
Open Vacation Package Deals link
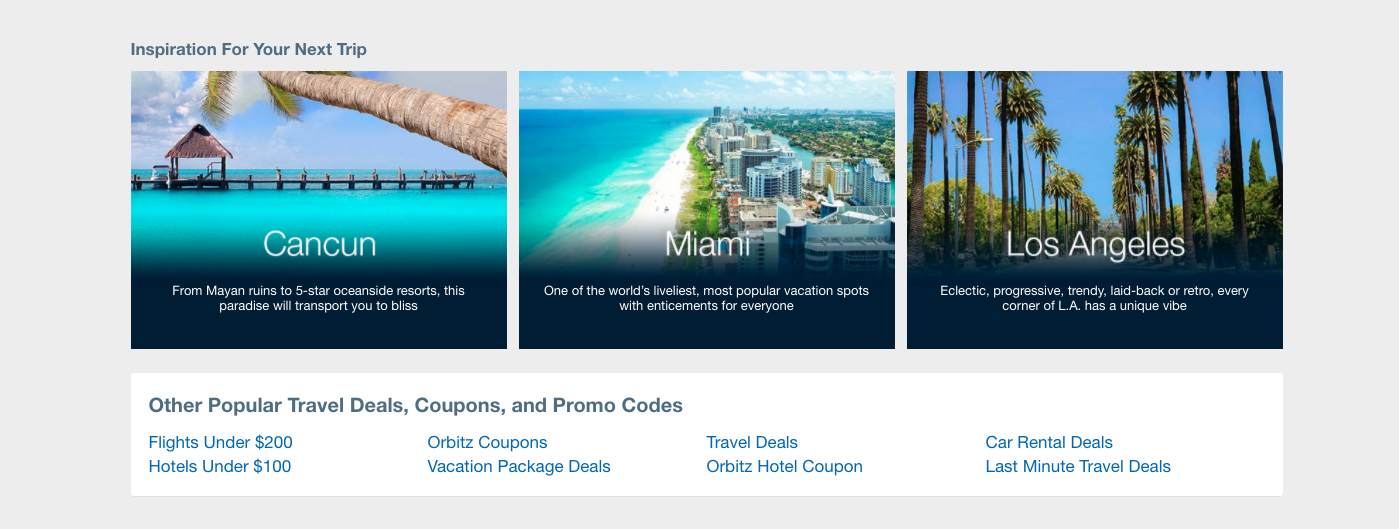[x=518, y=466]
